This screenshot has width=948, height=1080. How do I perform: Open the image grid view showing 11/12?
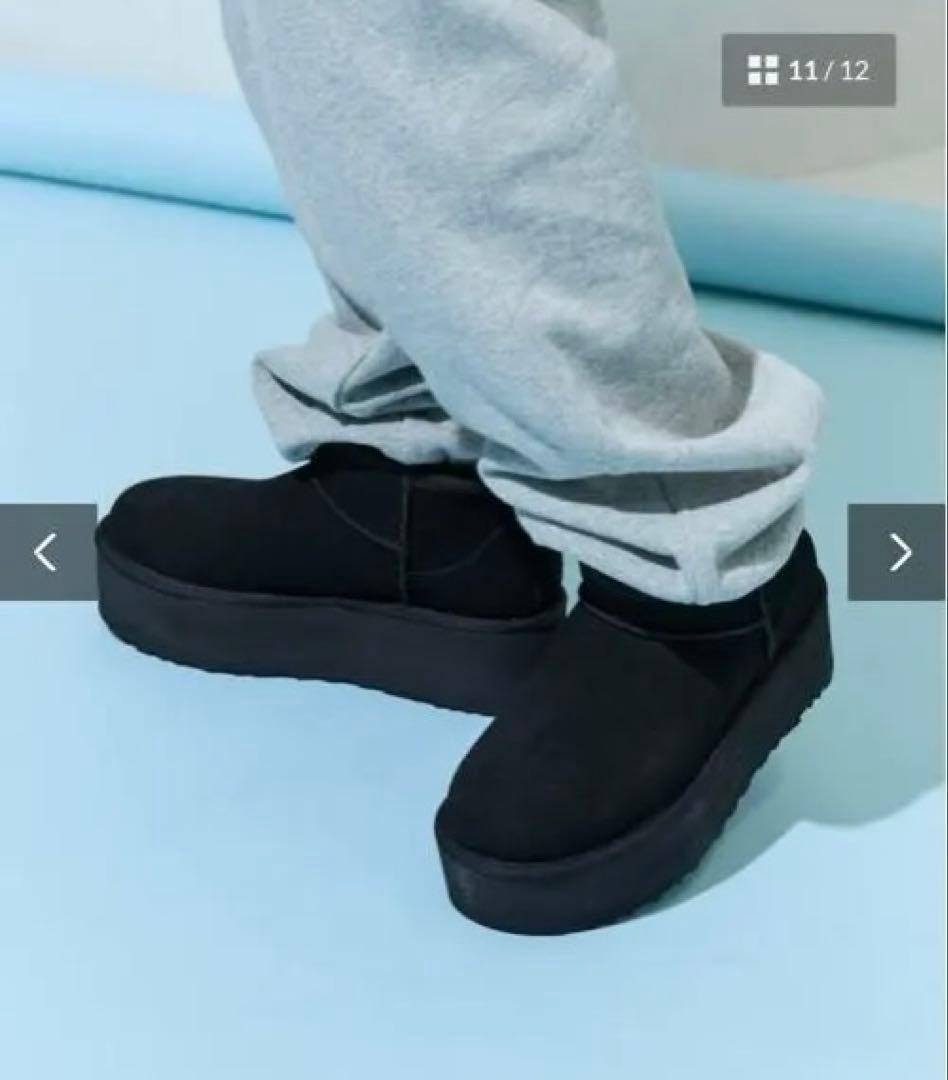click(x=808, y=70)
